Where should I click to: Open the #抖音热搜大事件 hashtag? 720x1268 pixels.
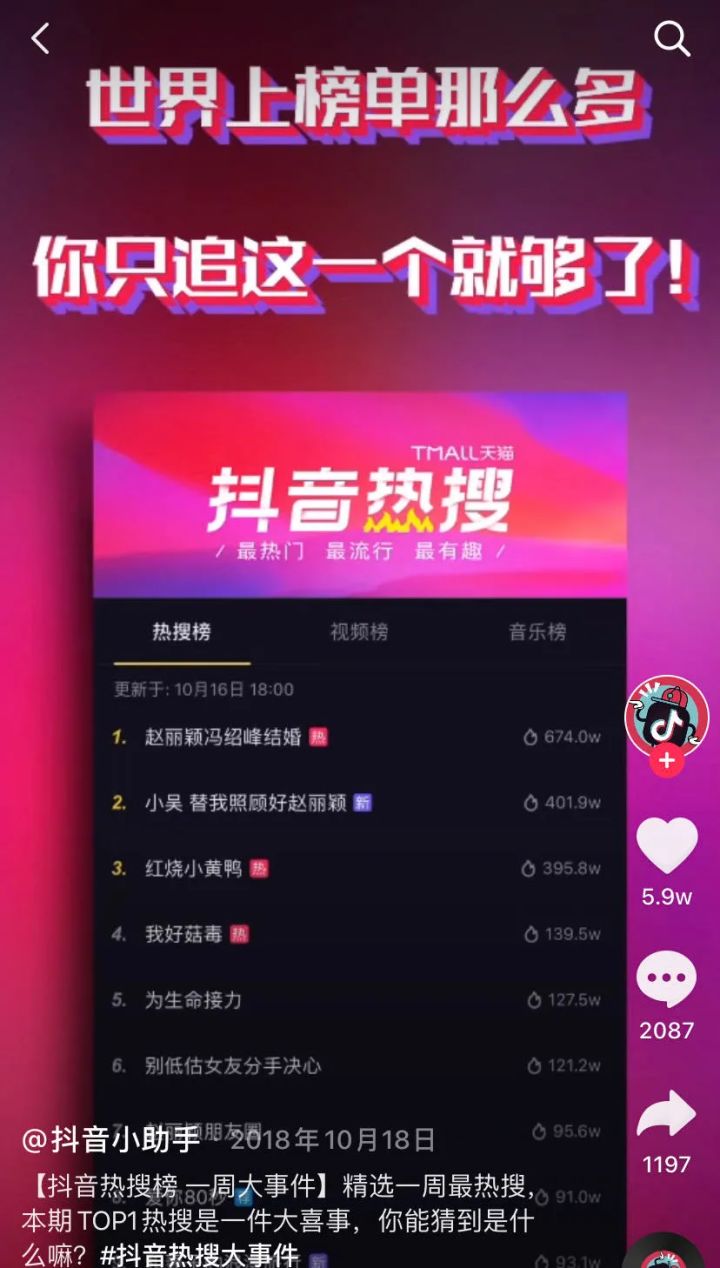click(x=199, y=1254)
